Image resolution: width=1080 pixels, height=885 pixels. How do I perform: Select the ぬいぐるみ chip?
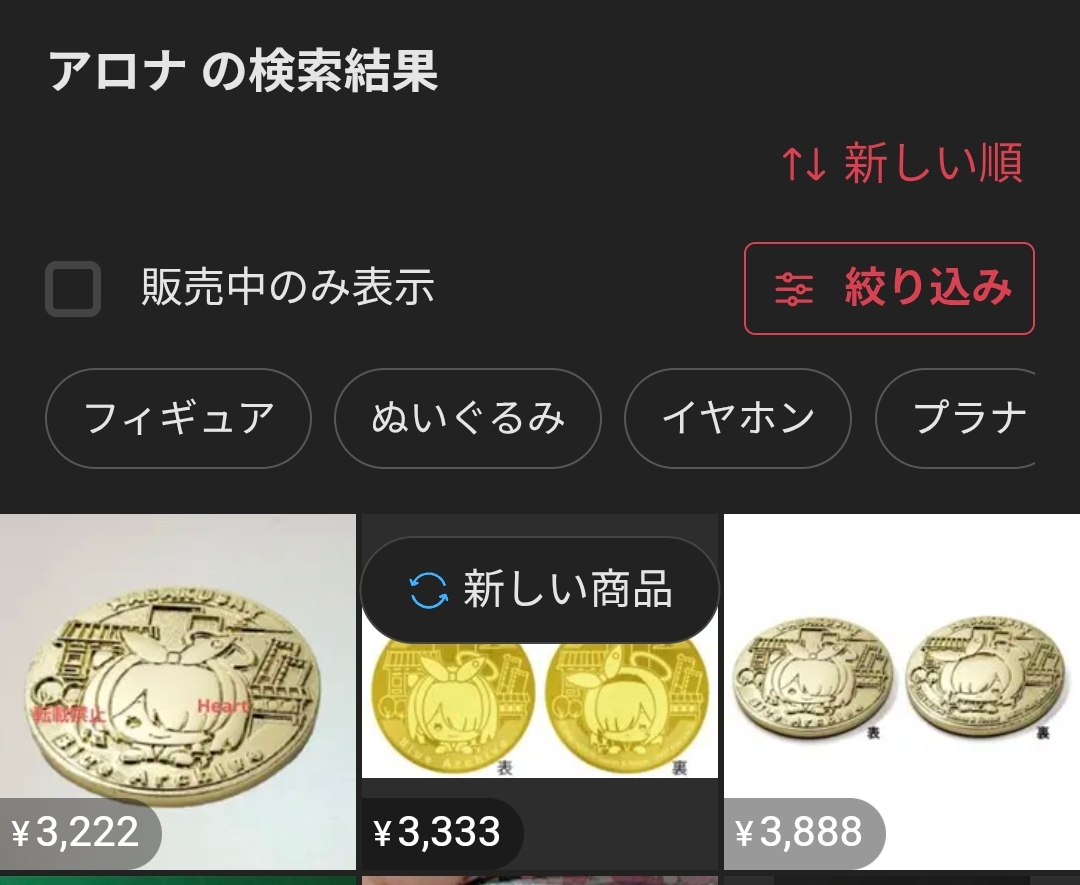[467, 418]
